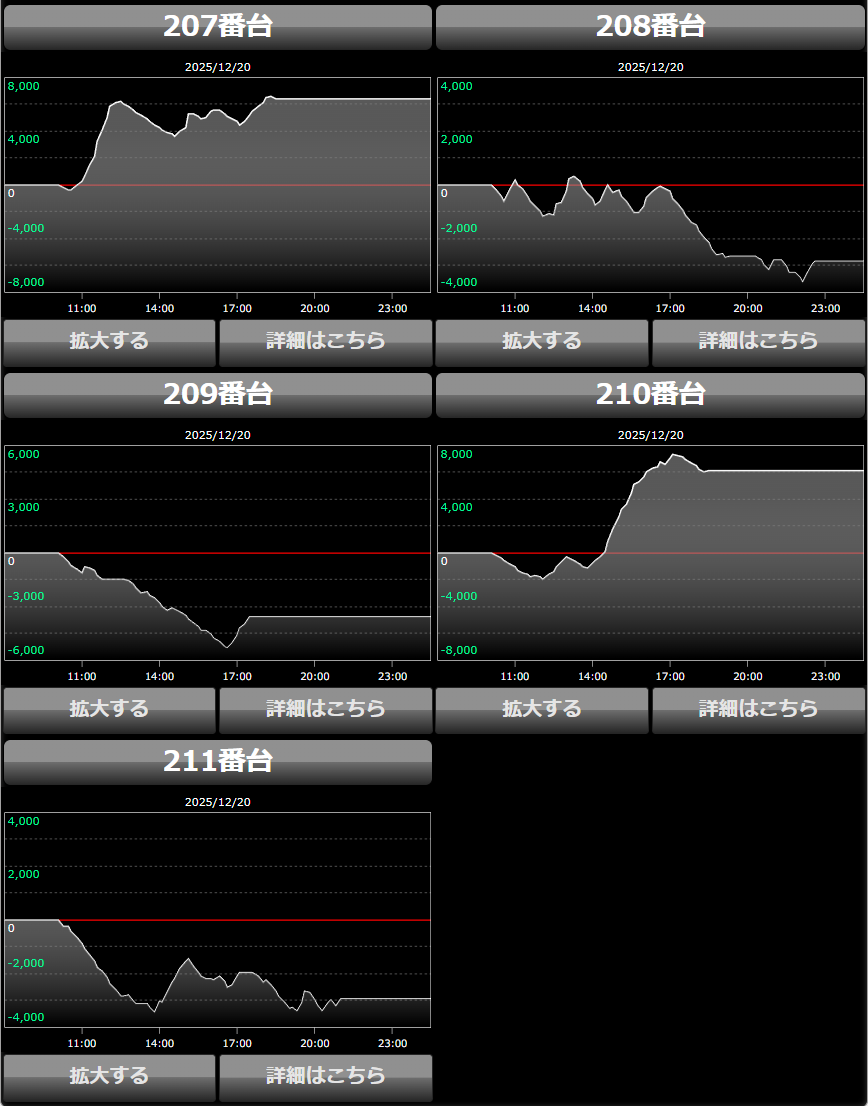Screen dimensions: 868x1106
Task: Select the 210番台 header bar
Action: point(650,395)
